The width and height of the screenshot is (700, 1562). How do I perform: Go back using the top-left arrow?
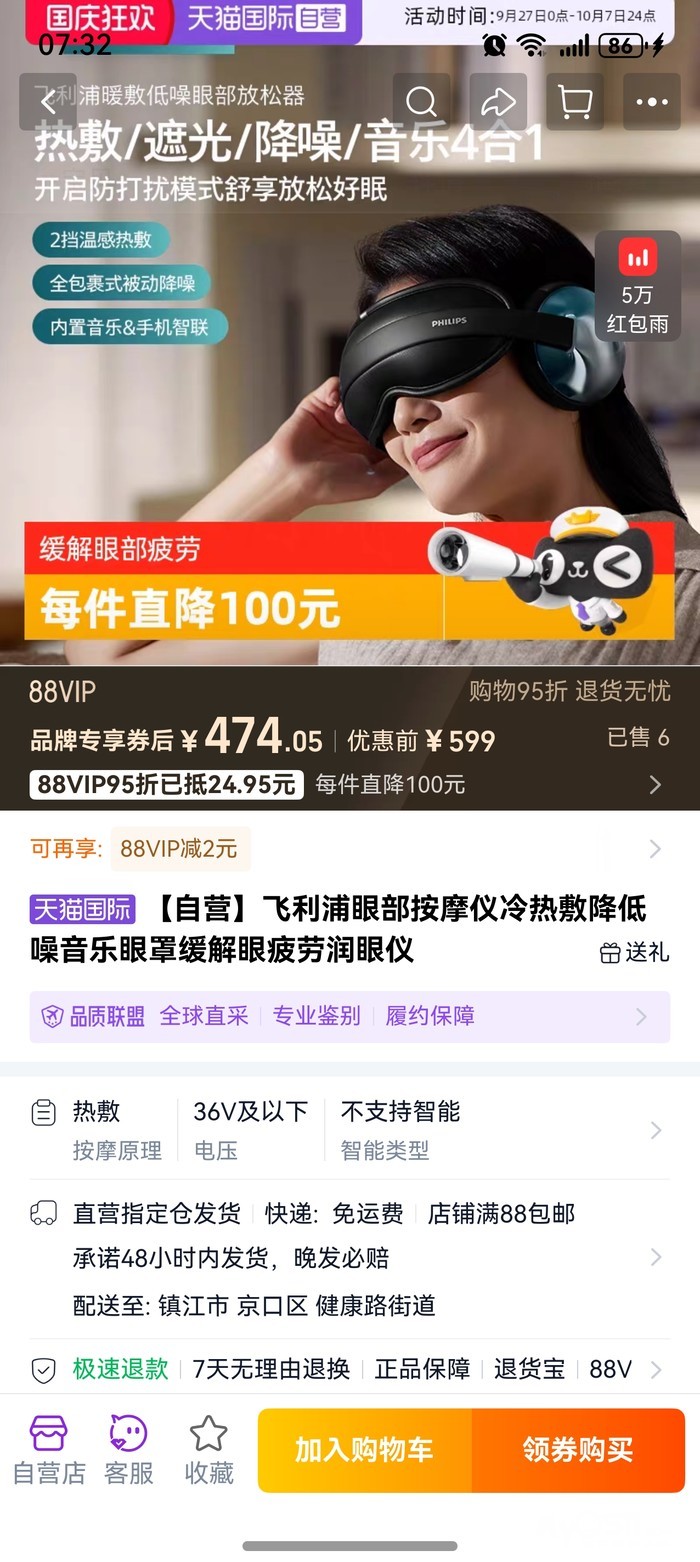coord(47,102)
